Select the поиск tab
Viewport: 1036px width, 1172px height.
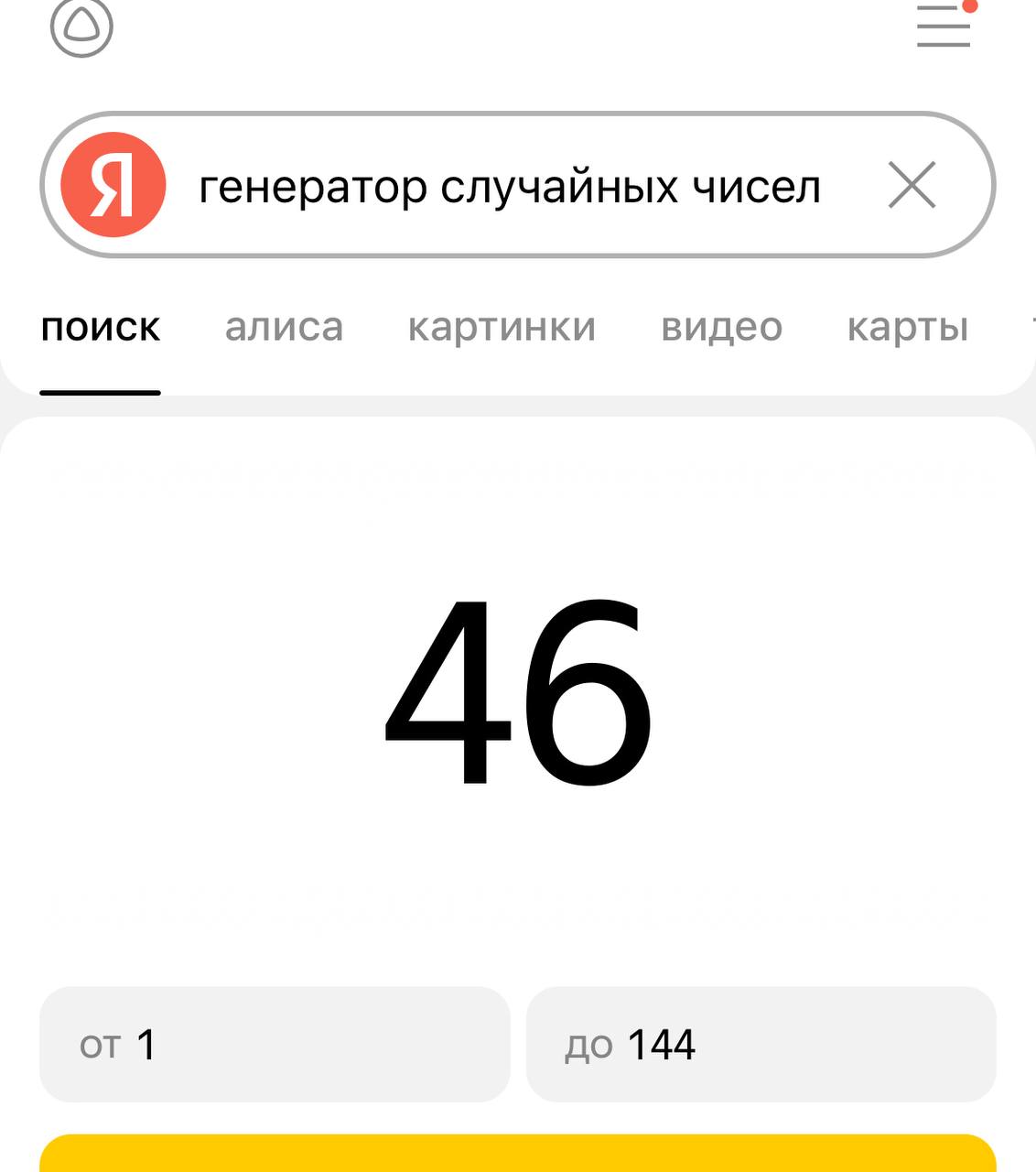tap(101, 328)
